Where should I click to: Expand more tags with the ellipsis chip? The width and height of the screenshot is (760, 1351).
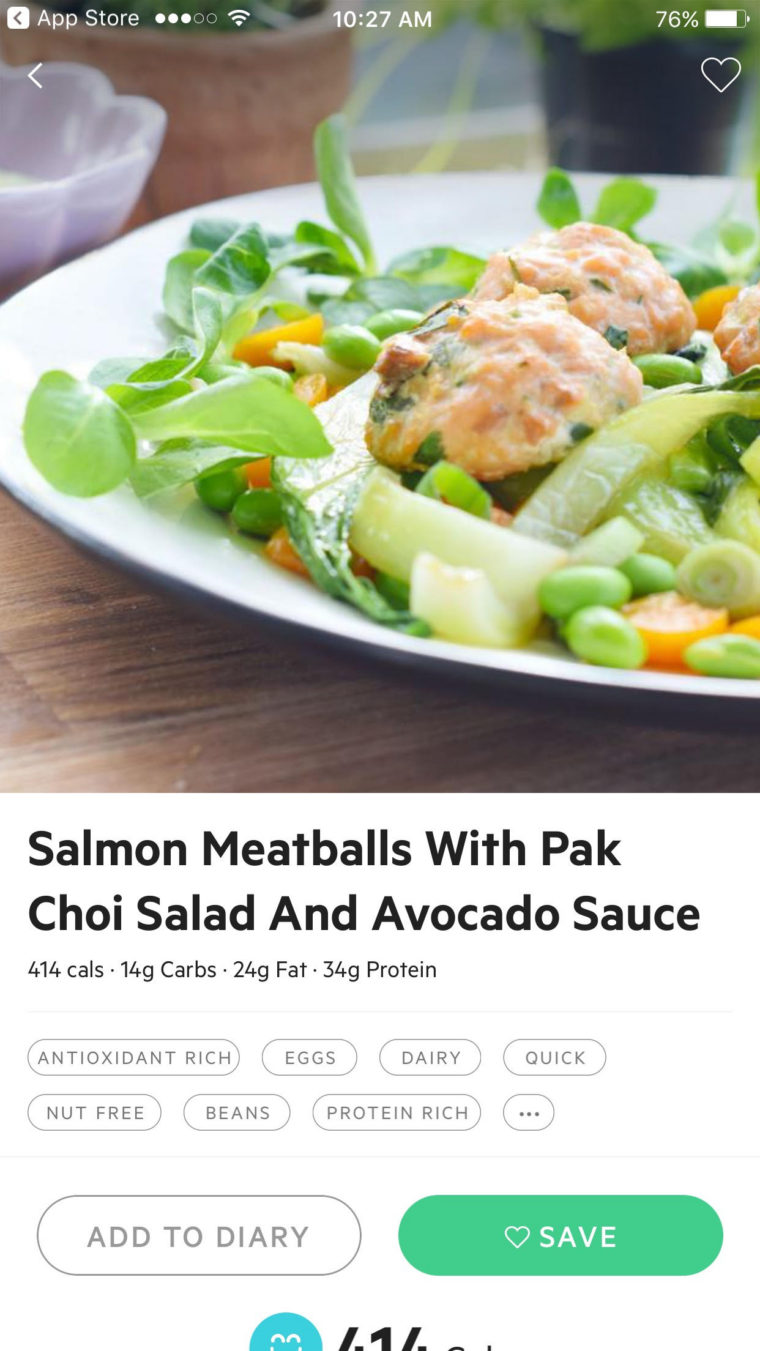click(x=528, y=1112)
